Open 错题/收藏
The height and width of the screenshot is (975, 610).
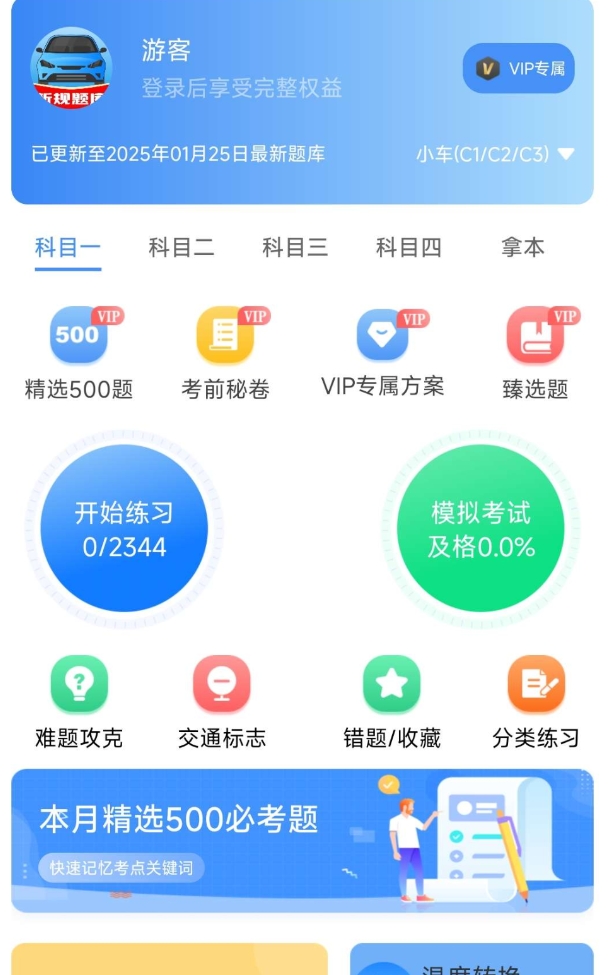[392, 701]
